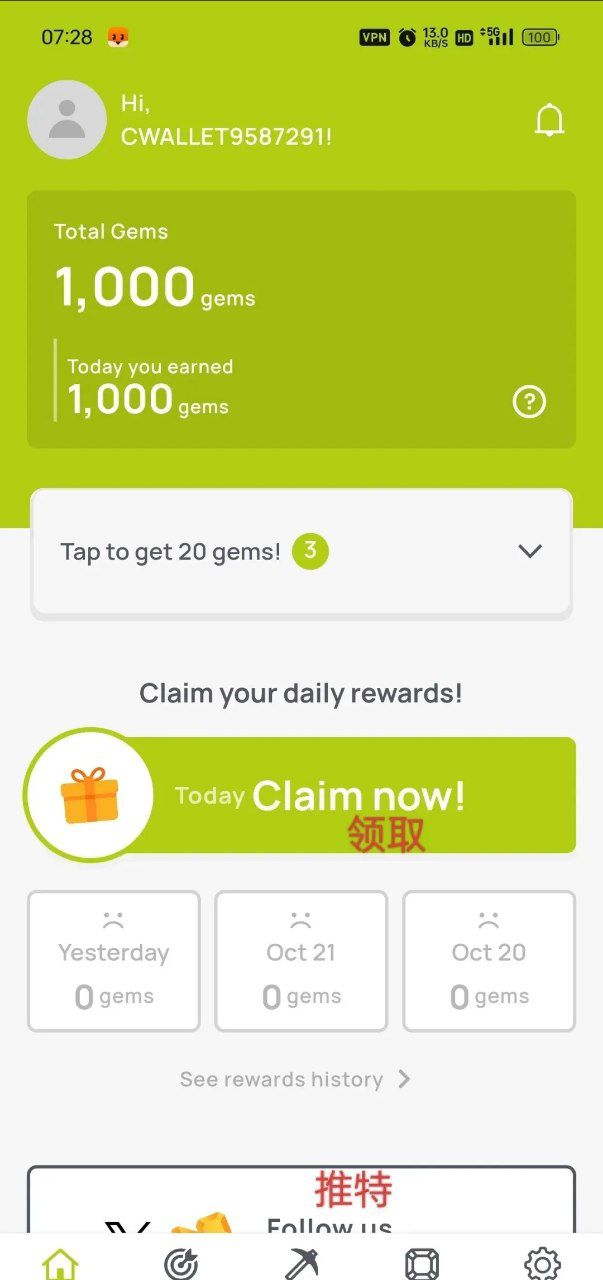Open the settings gear tab
603x1280 pixels.
[x=542, y=1263]
